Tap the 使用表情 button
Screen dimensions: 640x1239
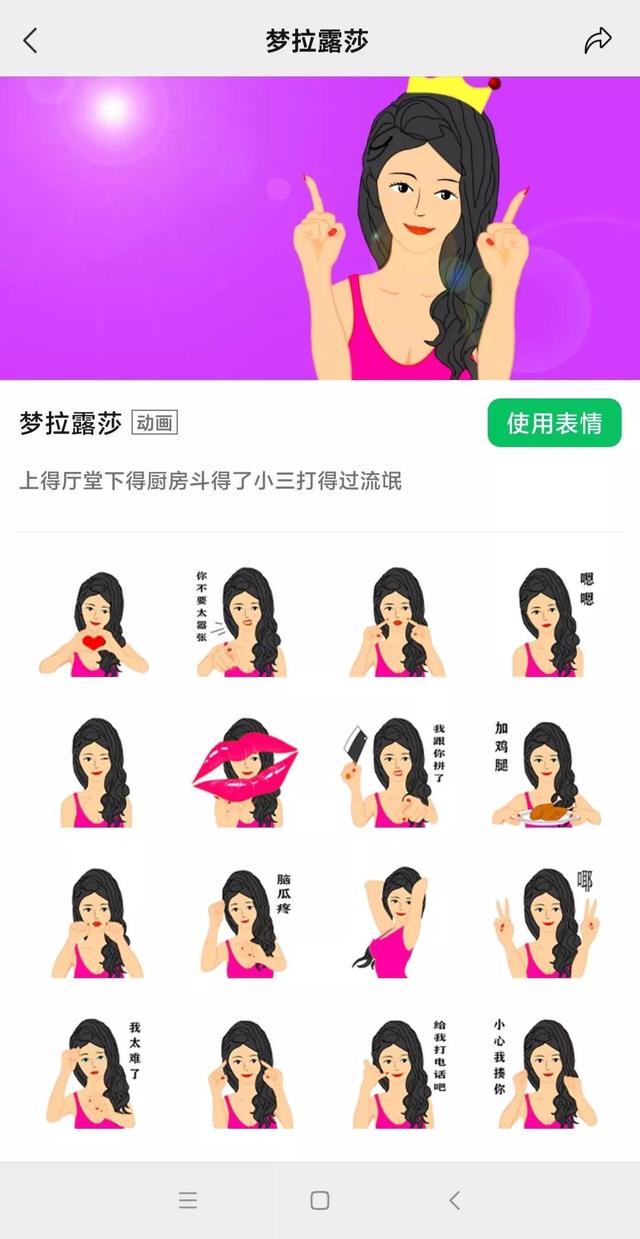point(554,423)
